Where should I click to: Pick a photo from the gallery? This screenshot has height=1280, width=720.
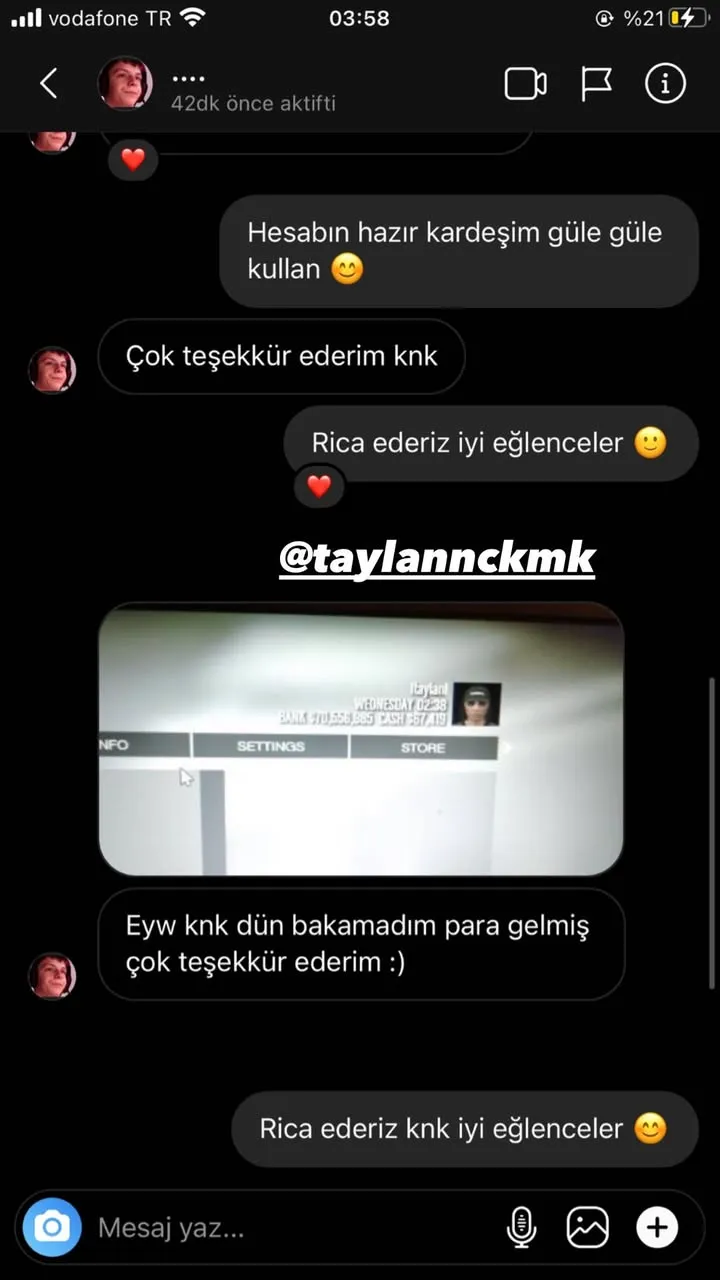(x=588, y=1227)
